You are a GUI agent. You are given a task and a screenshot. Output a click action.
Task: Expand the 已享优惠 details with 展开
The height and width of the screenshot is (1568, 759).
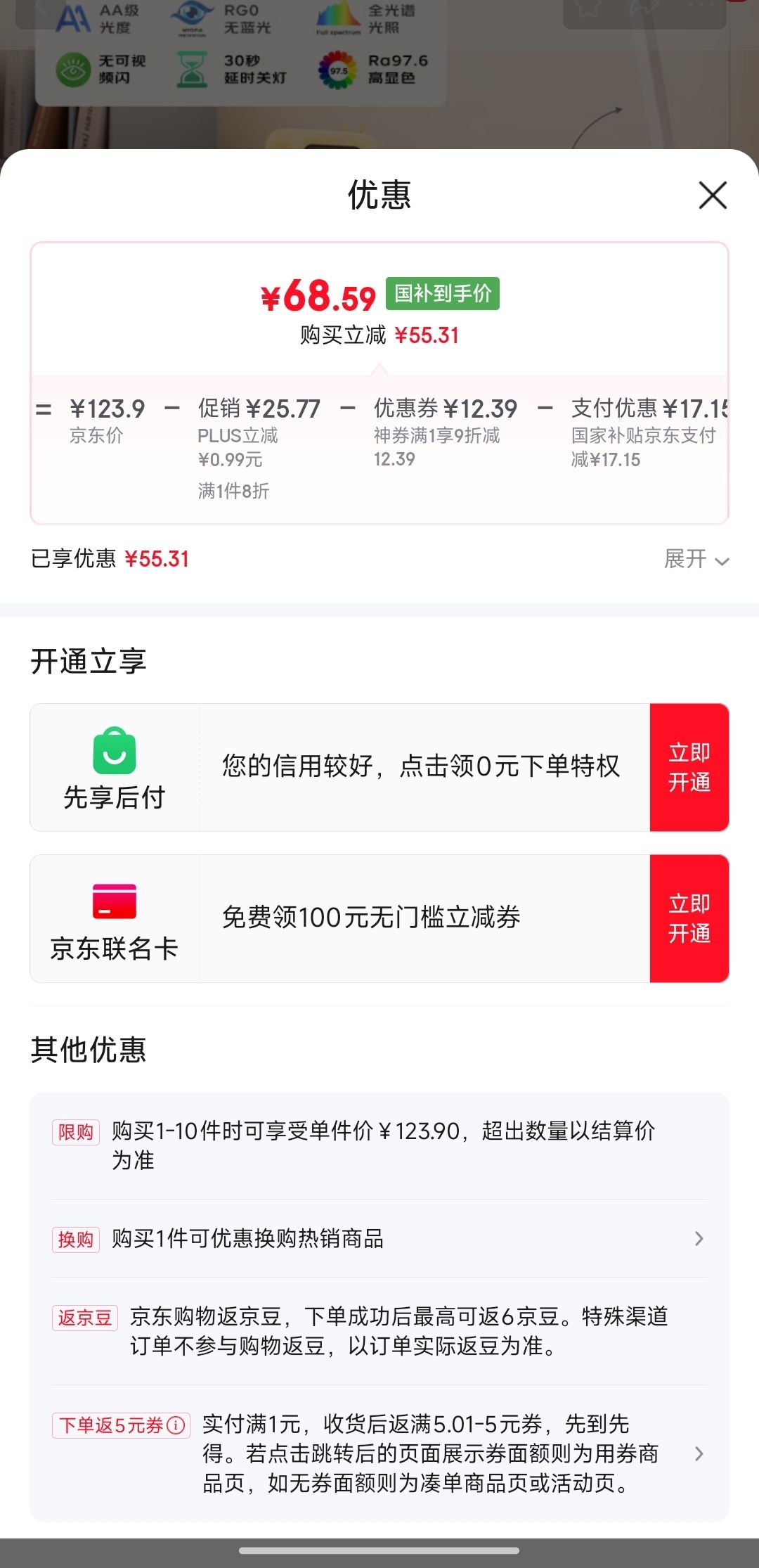(696, 560)
